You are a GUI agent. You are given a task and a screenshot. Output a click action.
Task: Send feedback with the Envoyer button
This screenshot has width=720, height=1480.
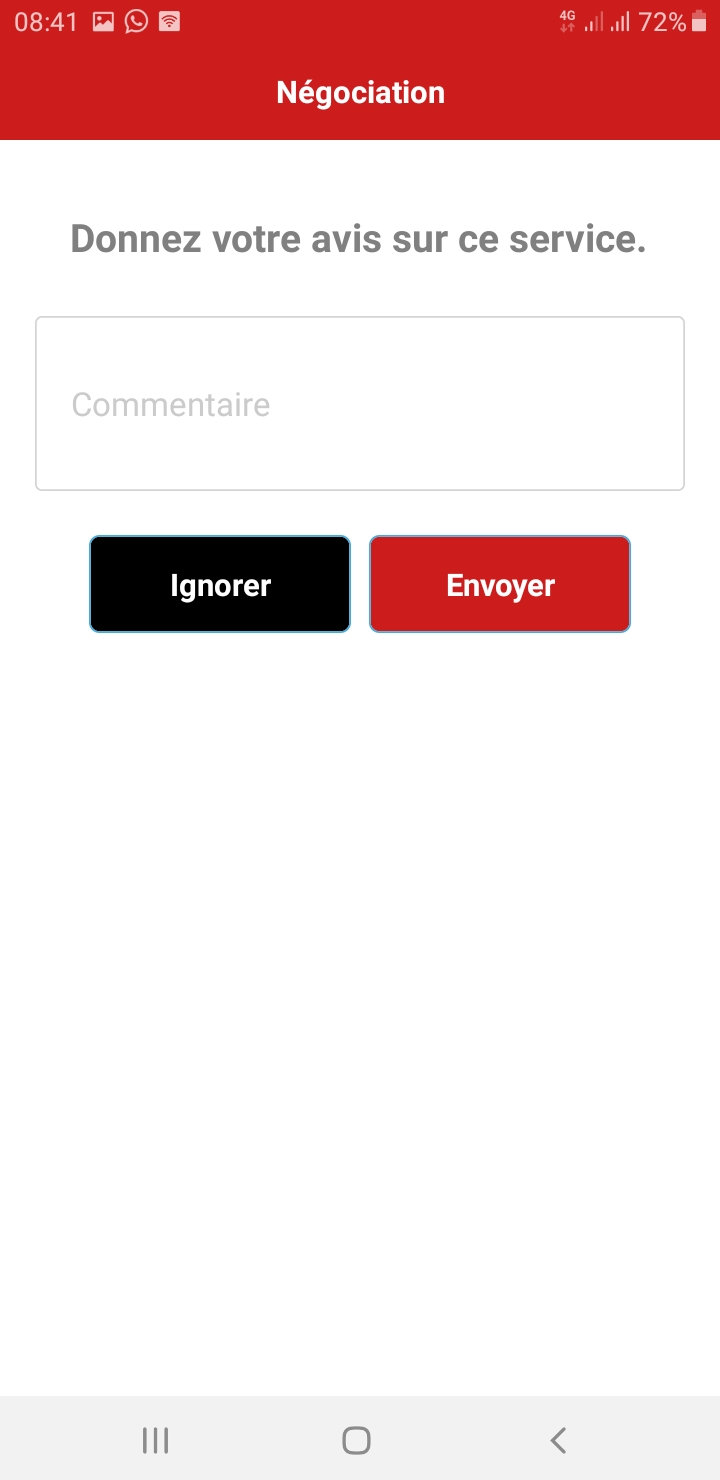tap(500, 585)
